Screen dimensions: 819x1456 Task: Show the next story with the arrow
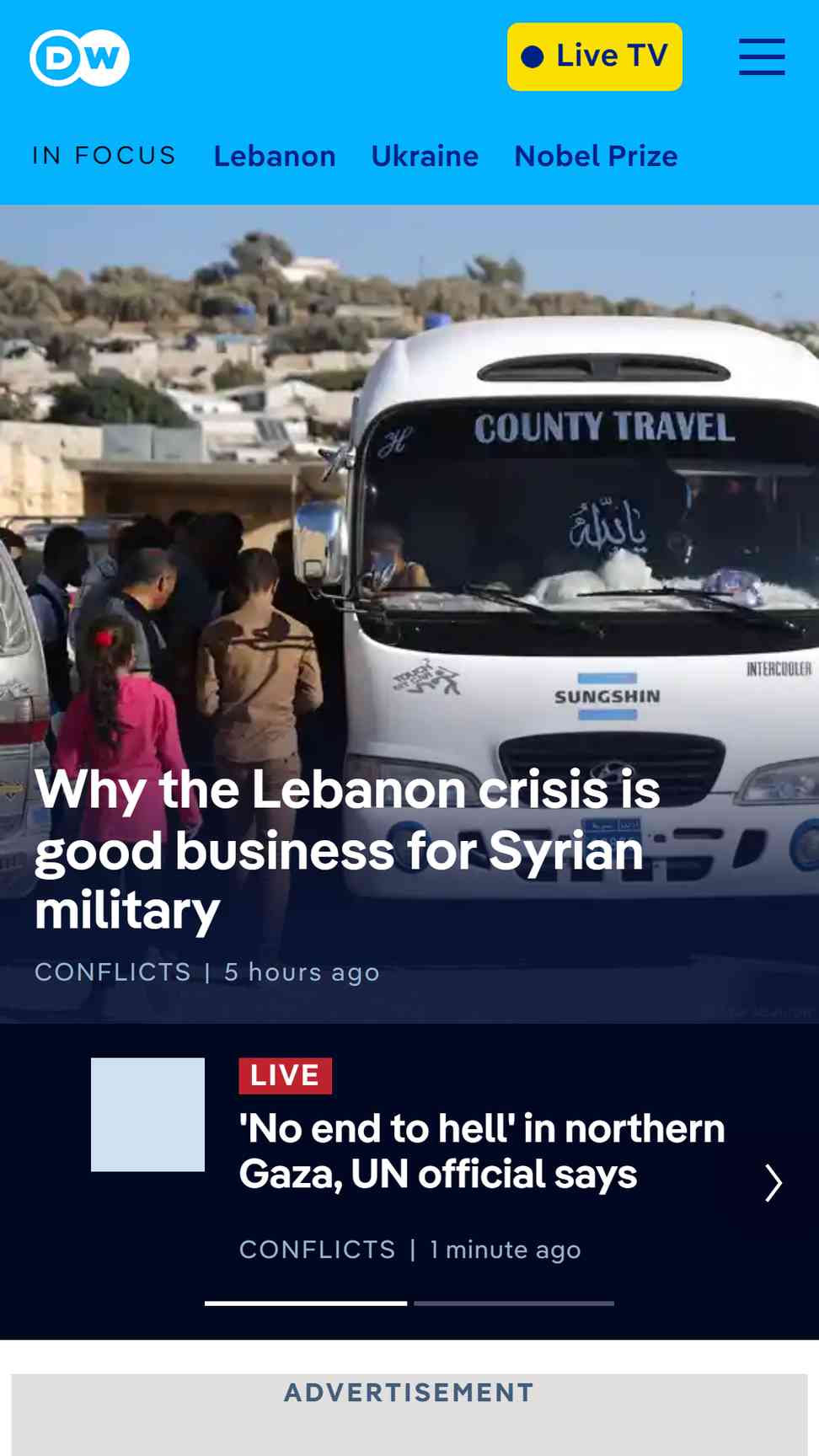pyautogui.click(x=773, y=1183)
